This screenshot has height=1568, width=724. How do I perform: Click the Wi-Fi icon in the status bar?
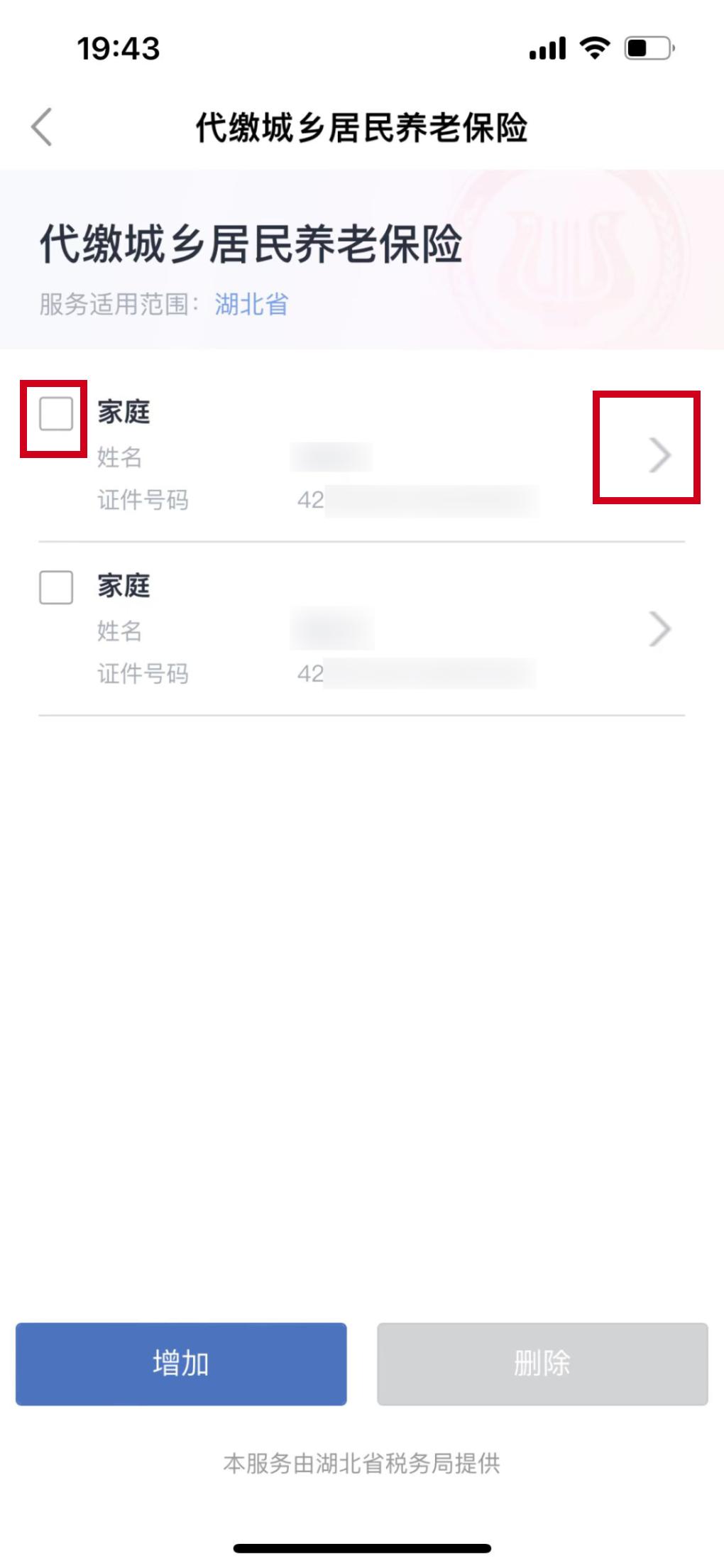(x=593, y=48)
